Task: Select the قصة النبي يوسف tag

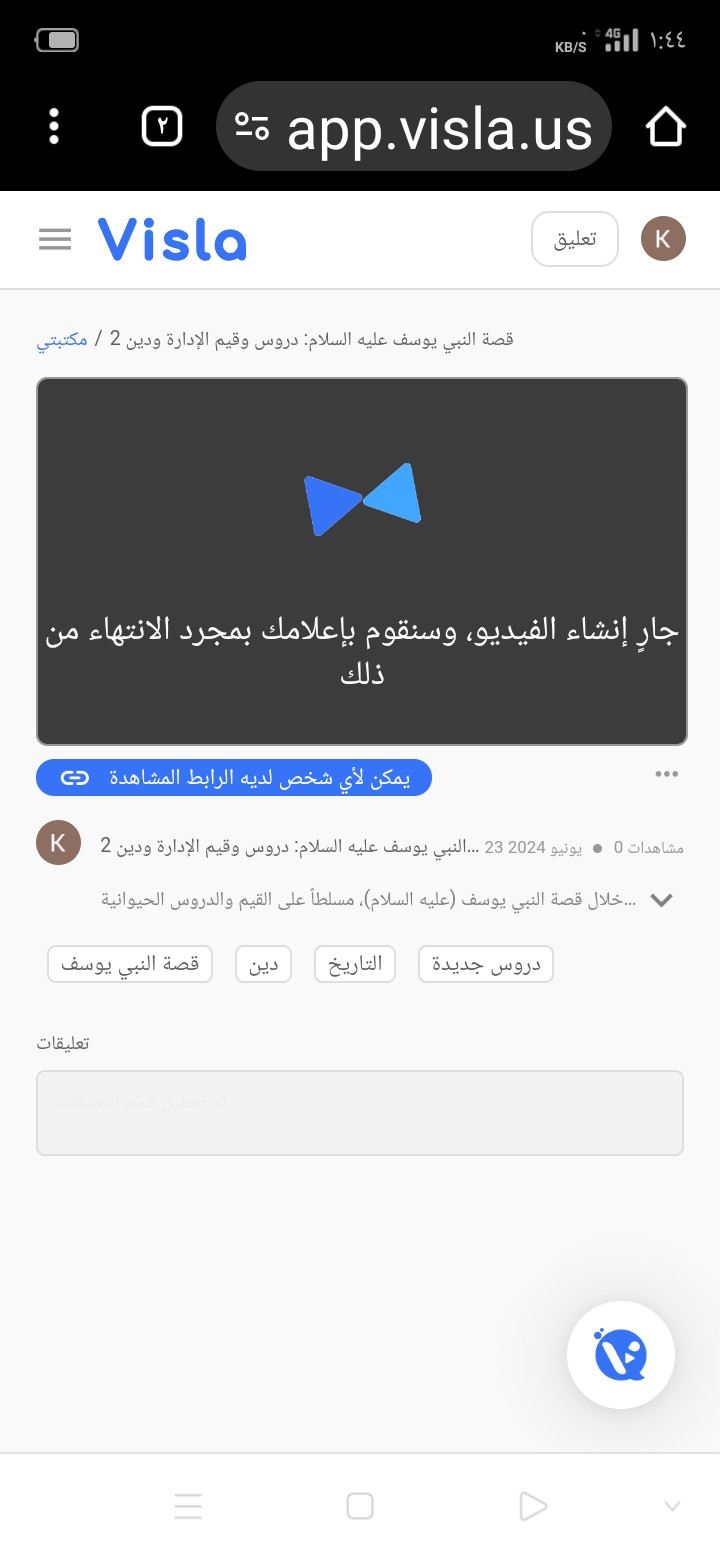Action: (130, 964)
